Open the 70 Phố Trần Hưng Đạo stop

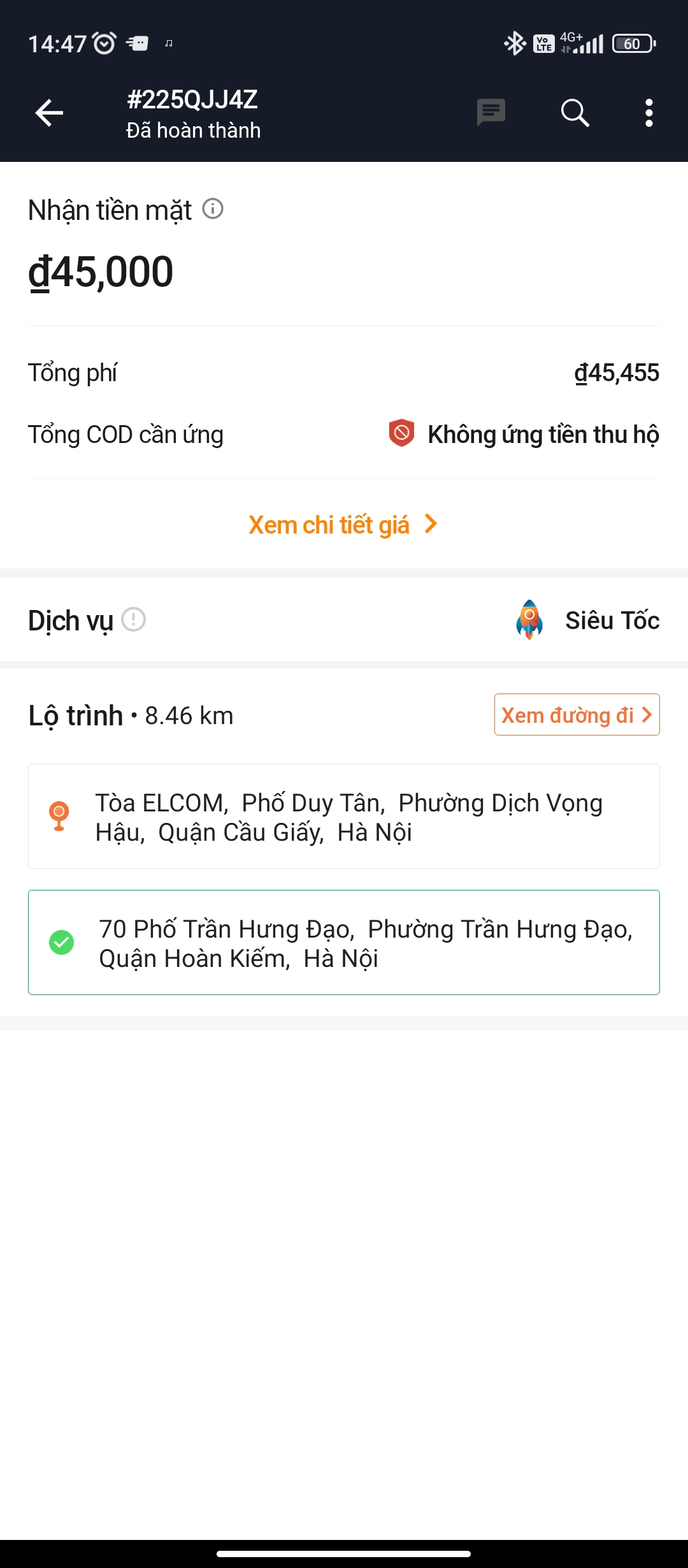pyautogui.click(x=344, y=943)
